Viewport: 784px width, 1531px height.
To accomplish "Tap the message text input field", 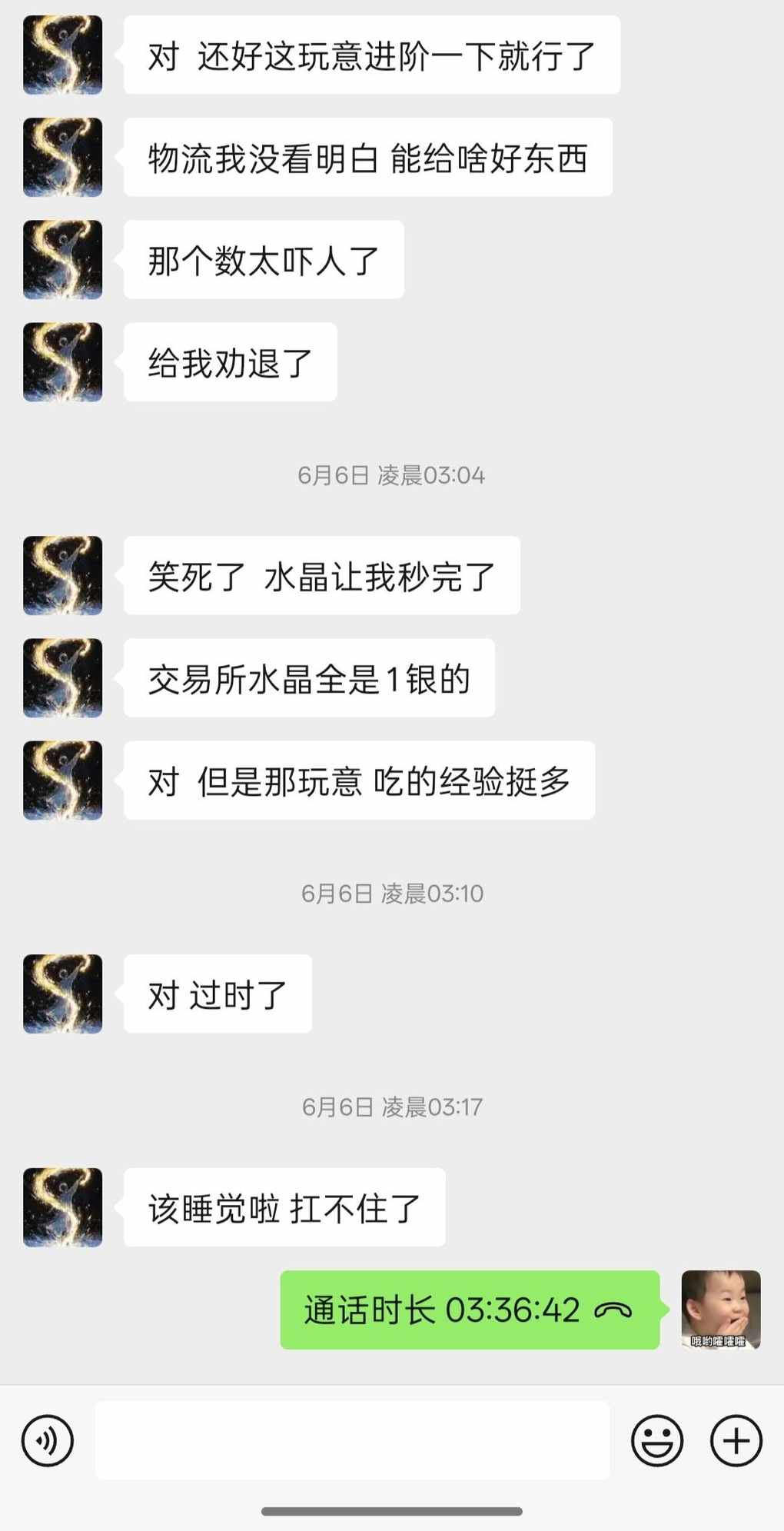I will tap(352, 1439).
